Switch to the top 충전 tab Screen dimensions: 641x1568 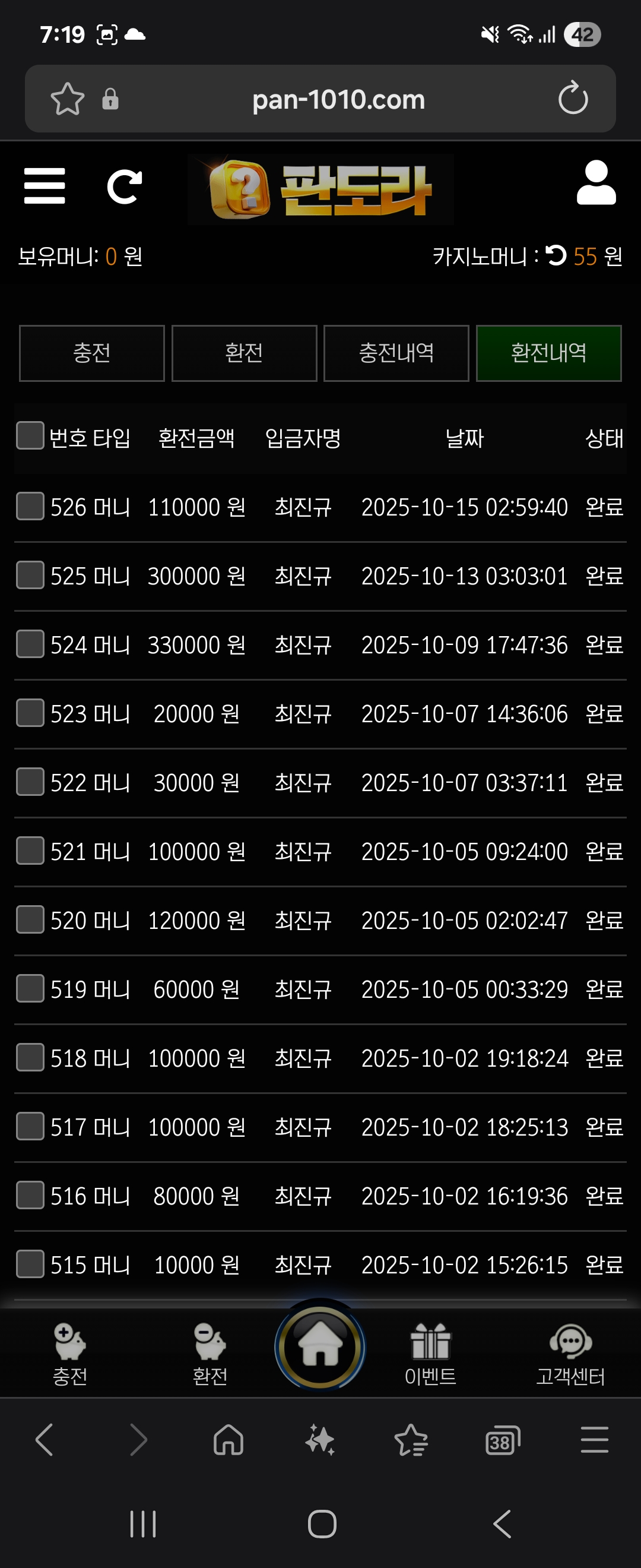tap(92, 353)
